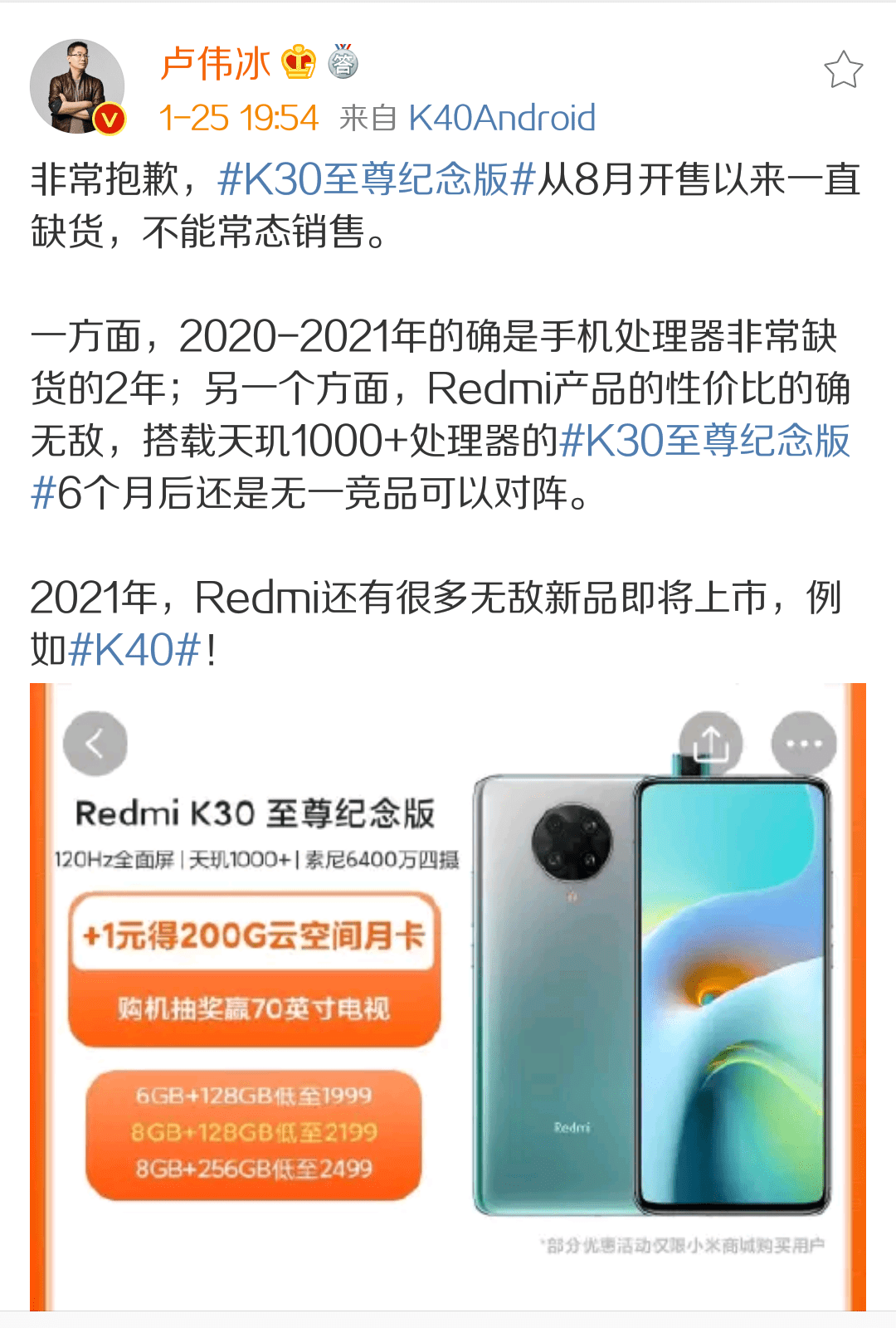Favorite this post with the star icon

coord(843,70)
